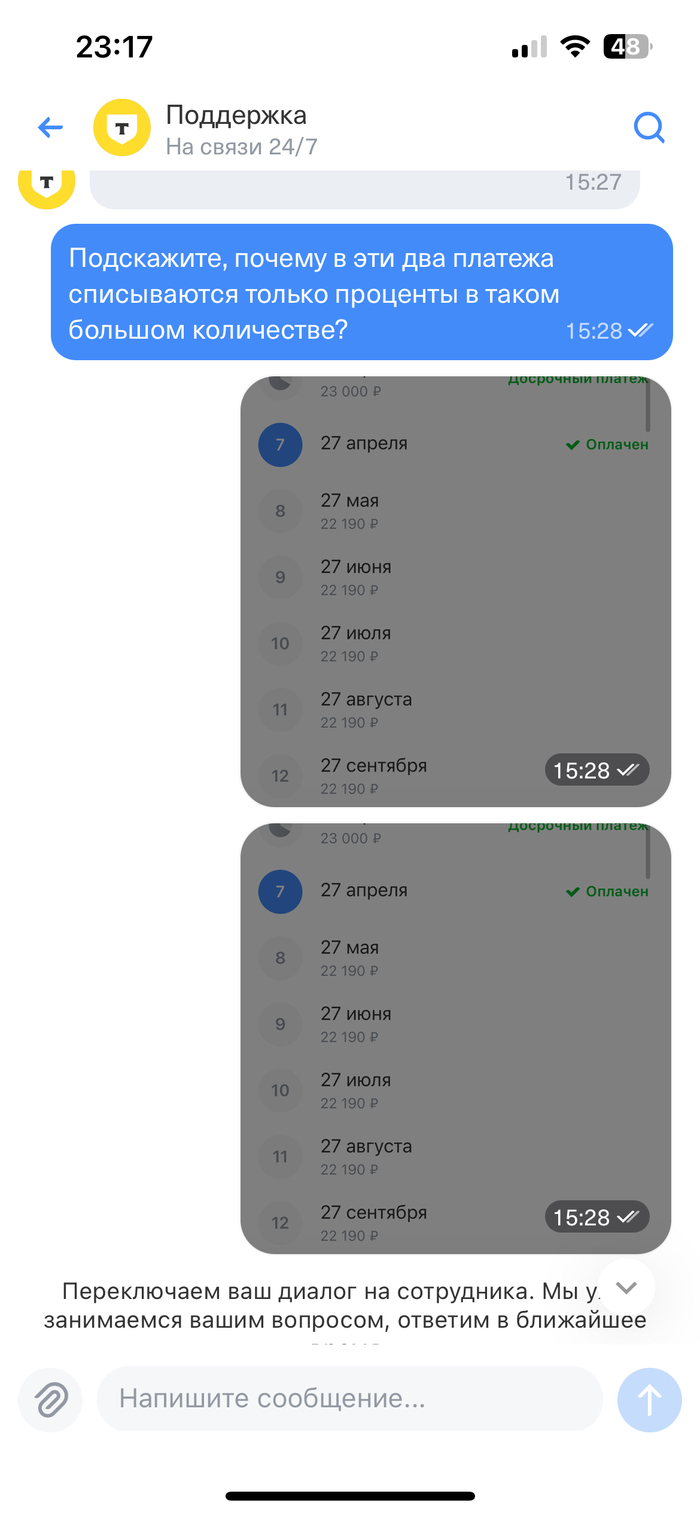Tap the attach paperclip icon
The width and height of the screenshot is (700, 1515).
[50, 1399]
